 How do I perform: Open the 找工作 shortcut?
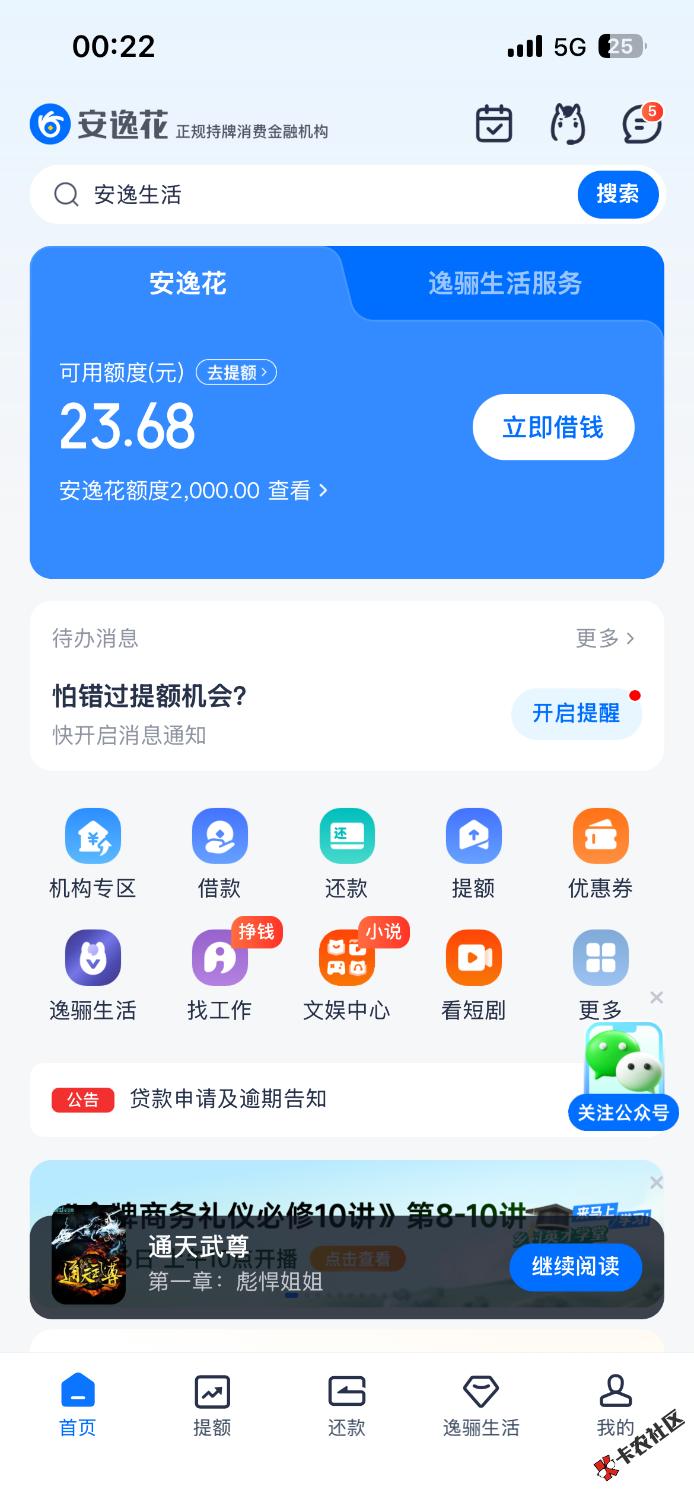click(219, 975)
